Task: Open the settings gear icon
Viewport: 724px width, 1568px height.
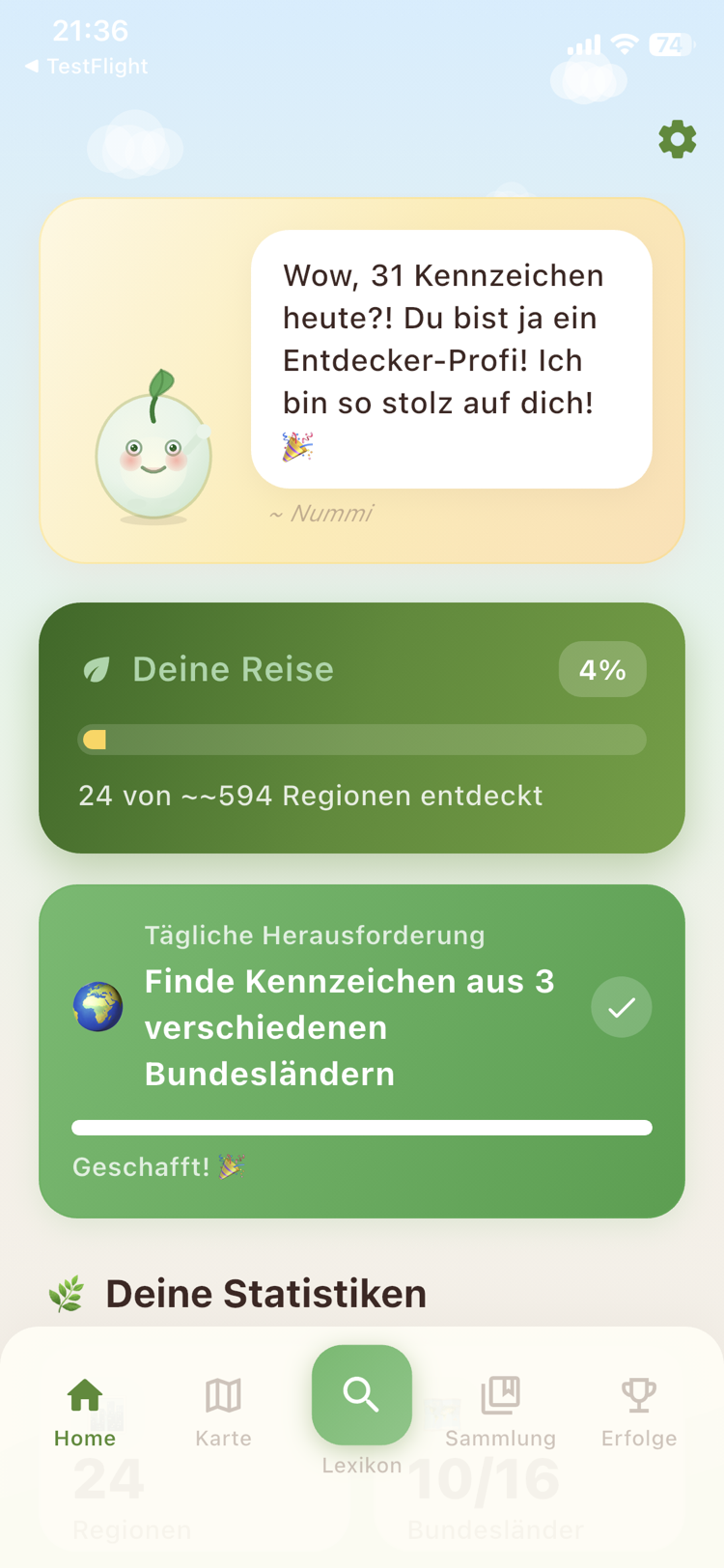Action: click(x=677, y=138)
